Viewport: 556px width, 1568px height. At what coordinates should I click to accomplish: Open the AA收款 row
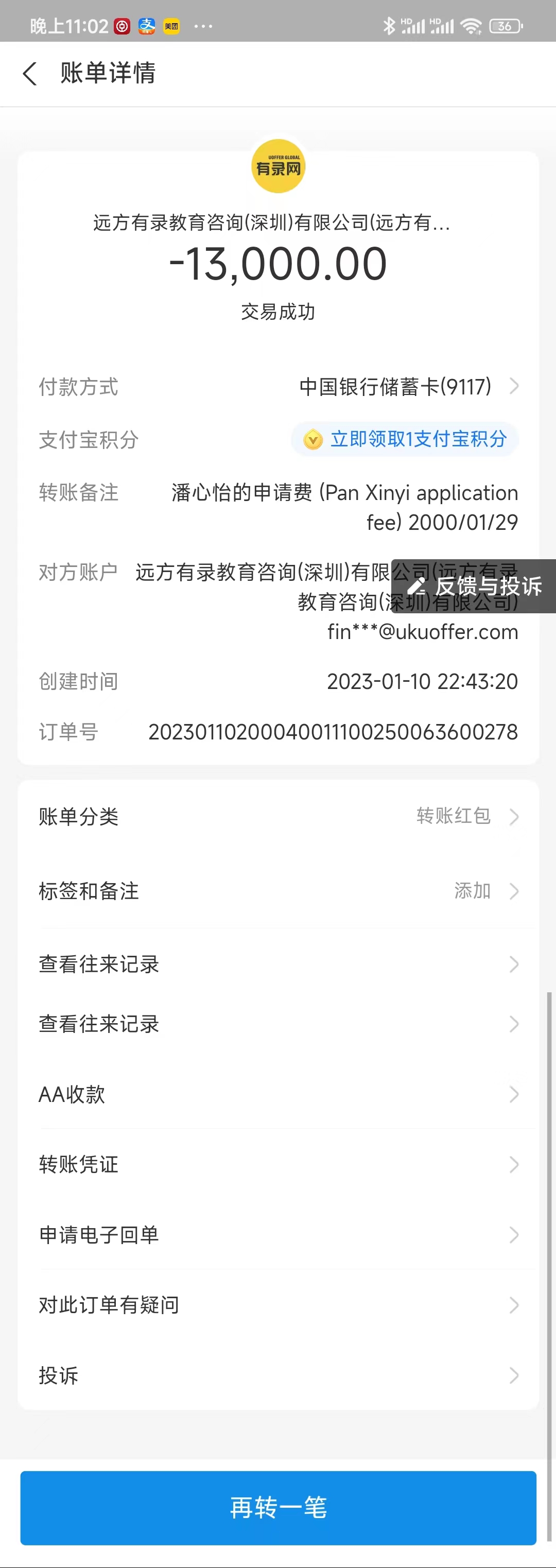click(278, 1094)
